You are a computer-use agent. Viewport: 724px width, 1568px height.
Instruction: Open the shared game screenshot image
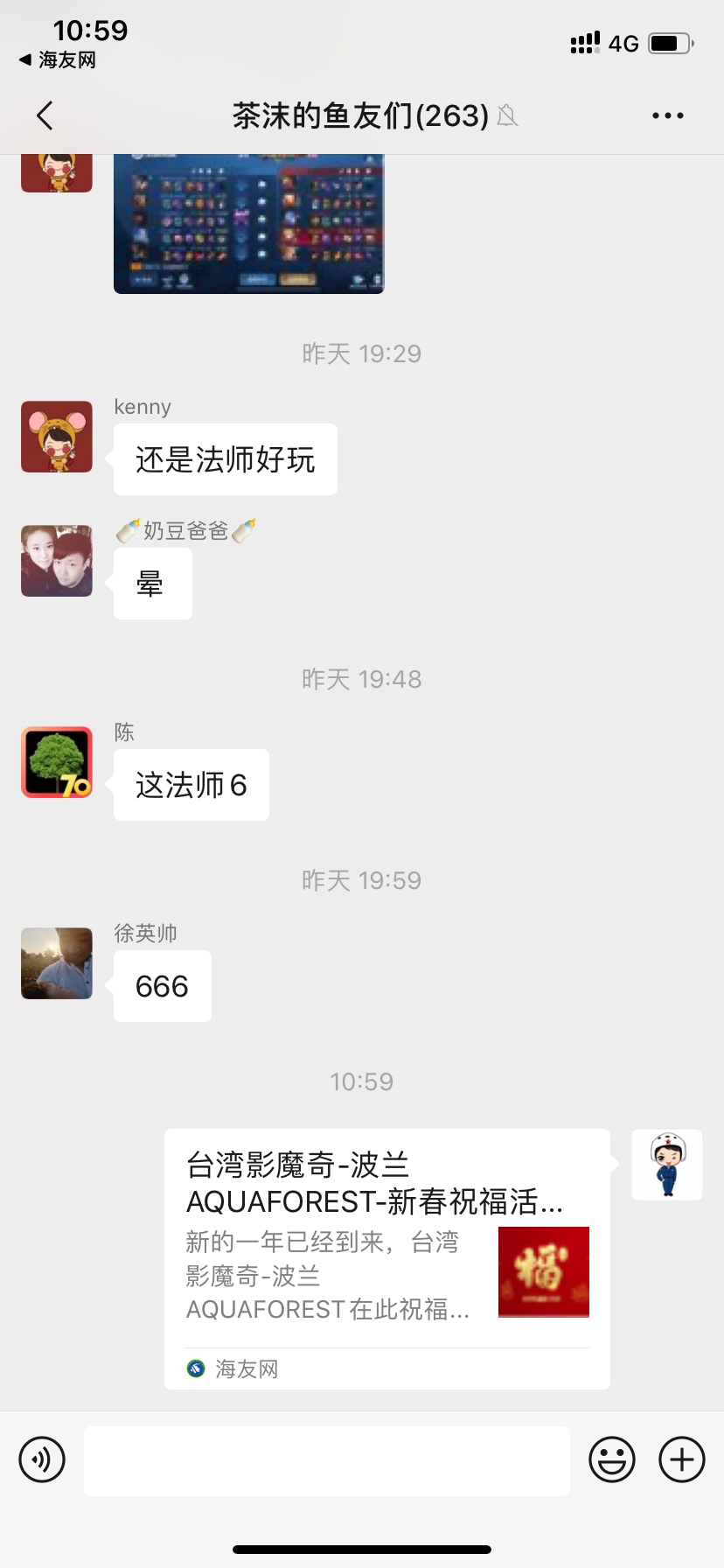248,224
